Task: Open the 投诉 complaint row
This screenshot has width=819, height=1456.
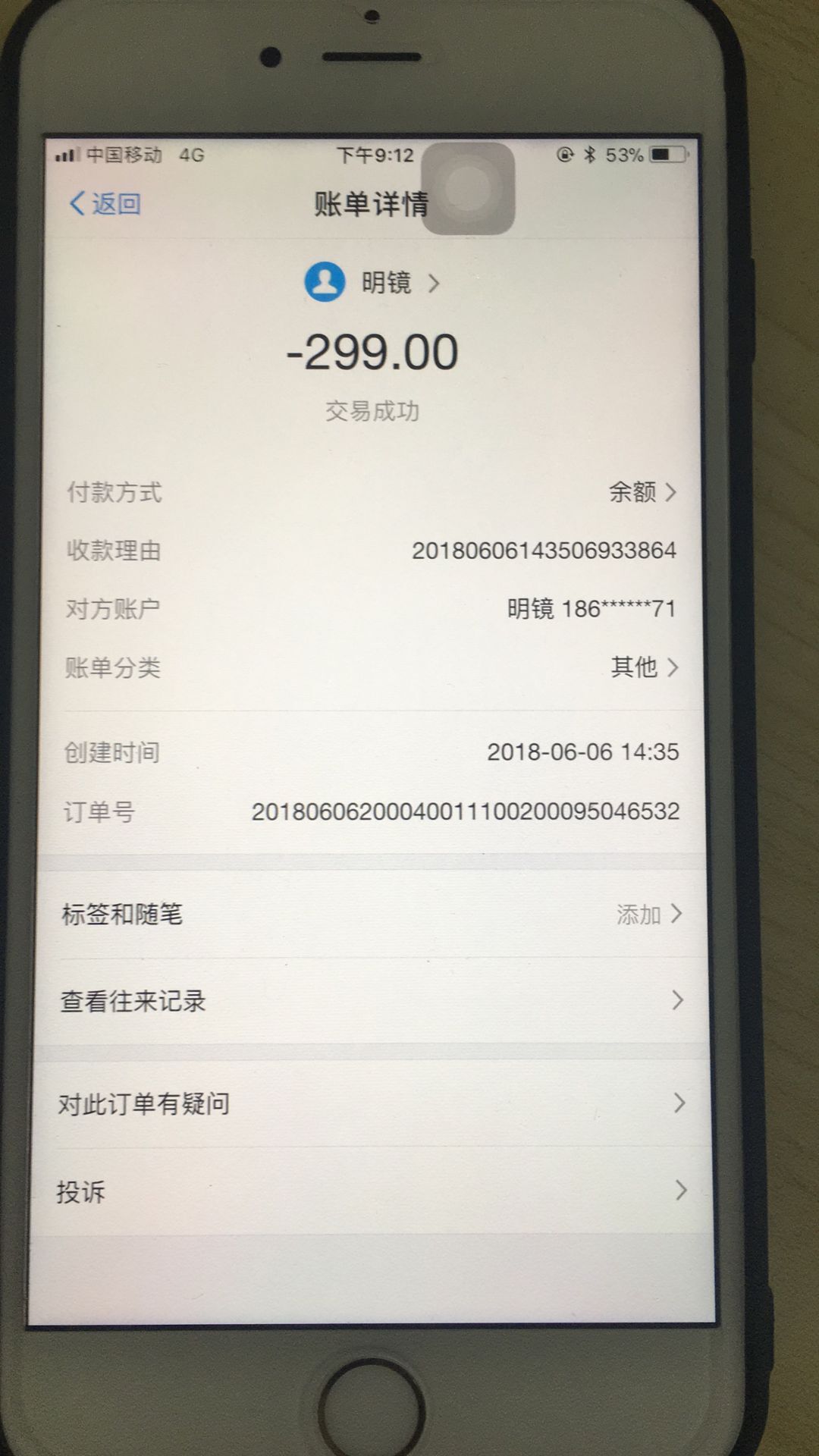Action: point(372,1191)
